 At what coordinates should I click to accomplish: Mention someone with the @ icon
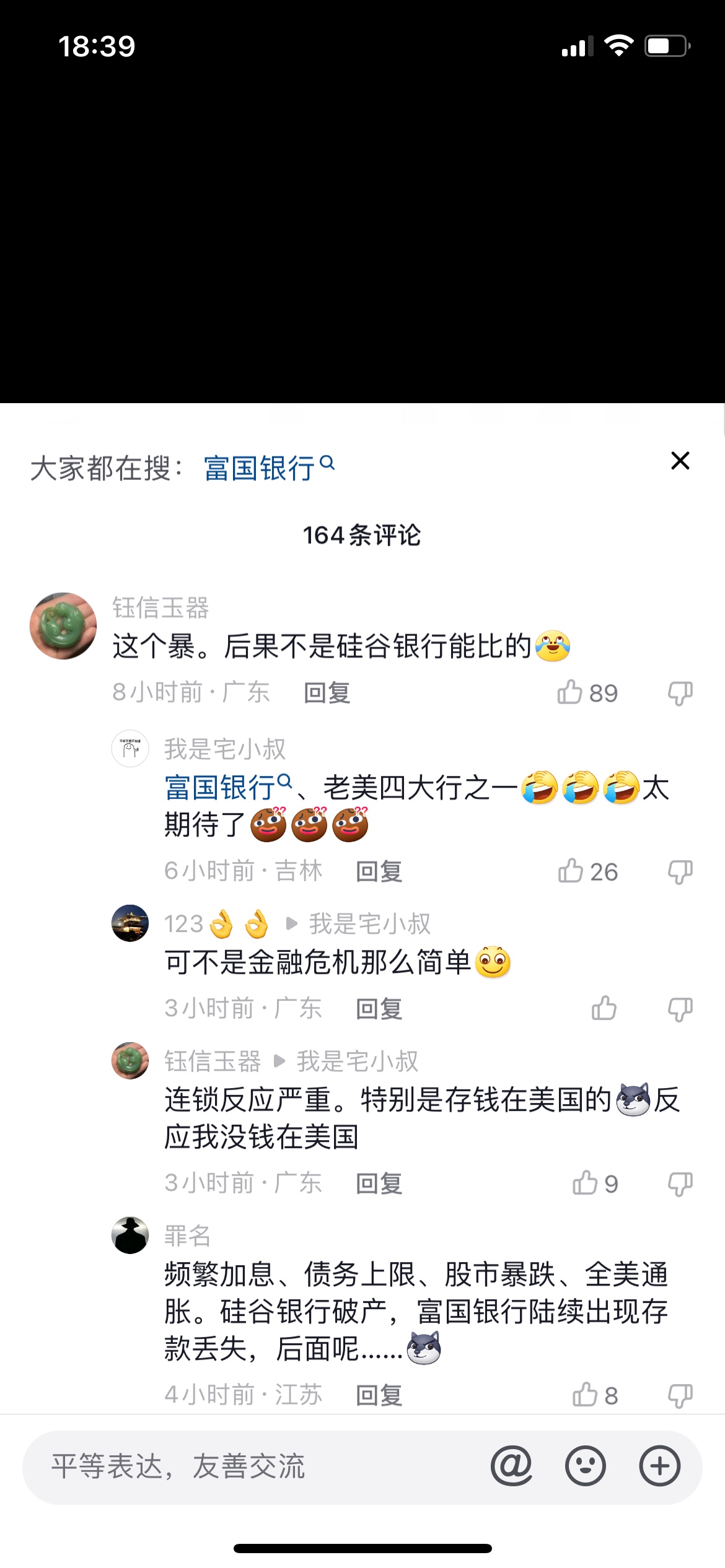511,1466
